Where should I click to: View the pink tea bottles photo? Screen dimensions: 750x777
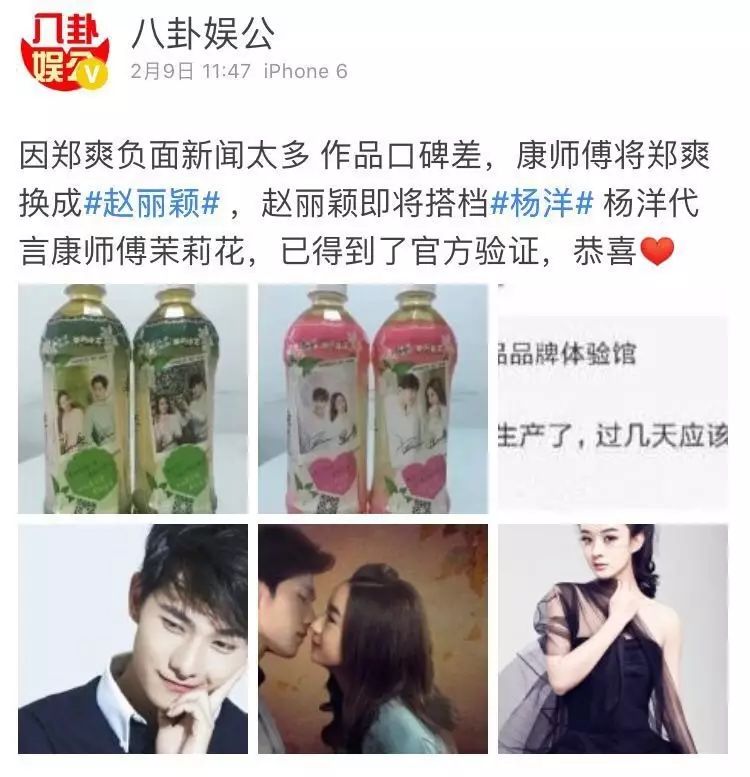tap(373, 398)
